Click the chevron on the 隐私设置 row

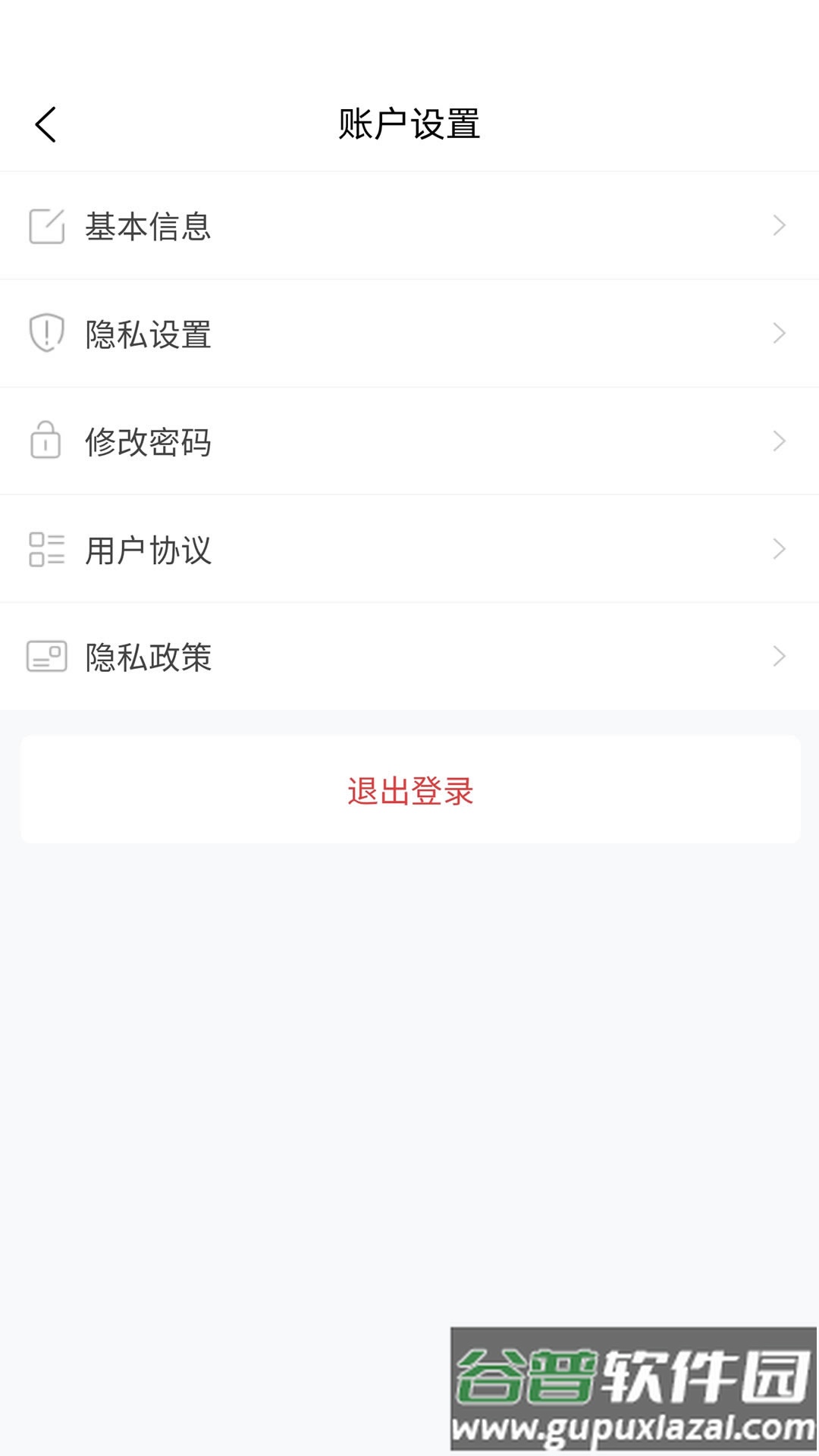[780, 334]
